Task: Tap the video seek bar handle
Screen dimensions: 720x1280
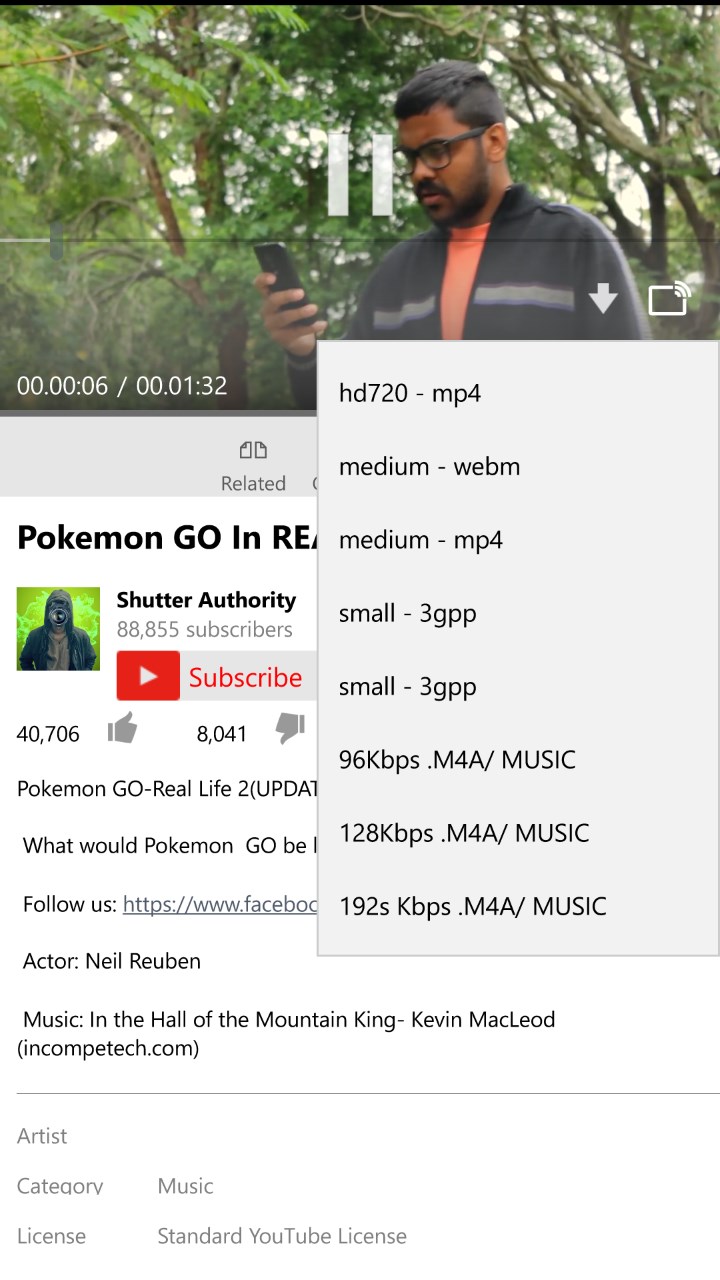Action: click(x=56, y=240)
